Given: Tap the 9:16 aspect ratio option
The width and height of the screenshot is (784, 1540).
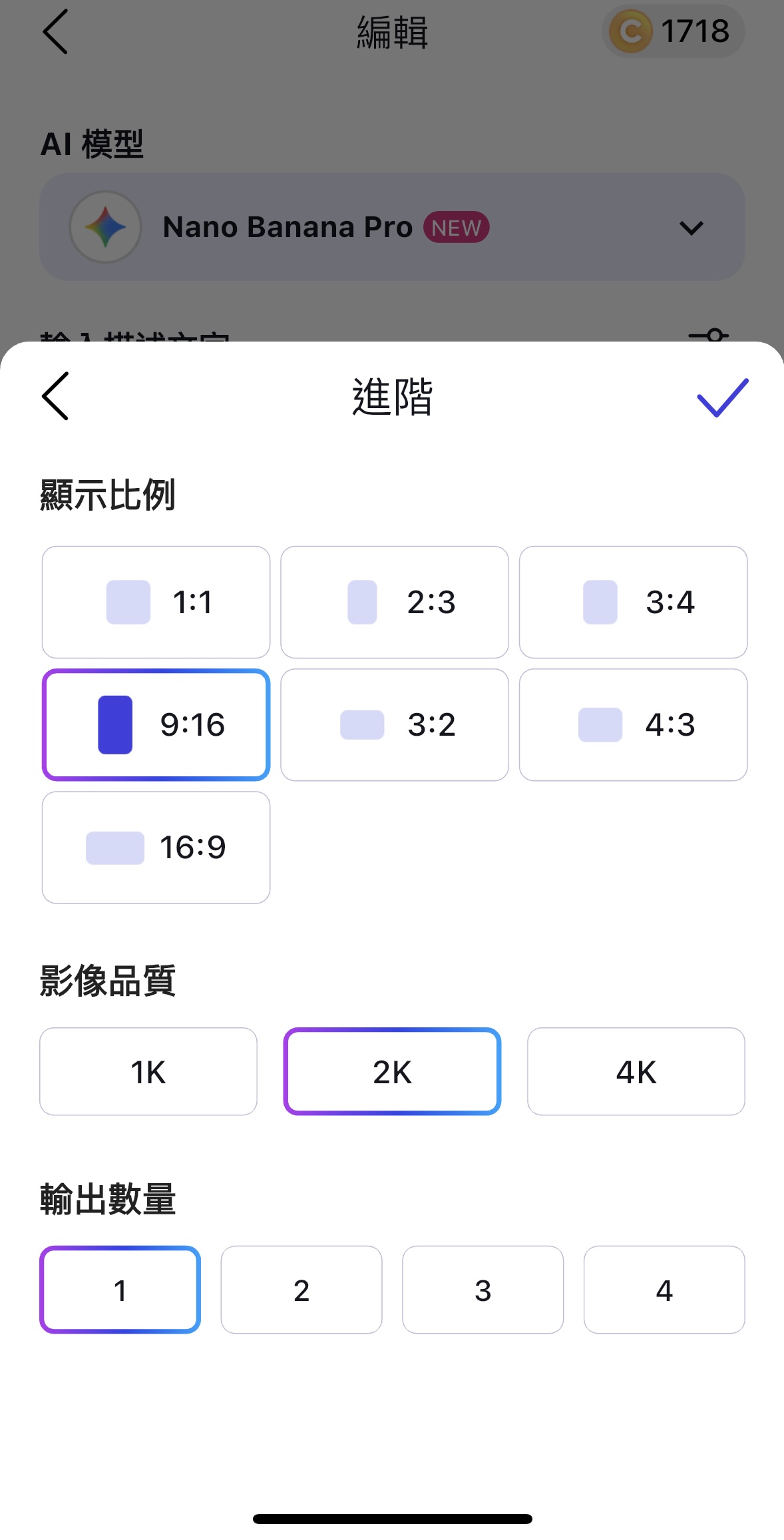Looking at the screenshot, I should [156, 724].
